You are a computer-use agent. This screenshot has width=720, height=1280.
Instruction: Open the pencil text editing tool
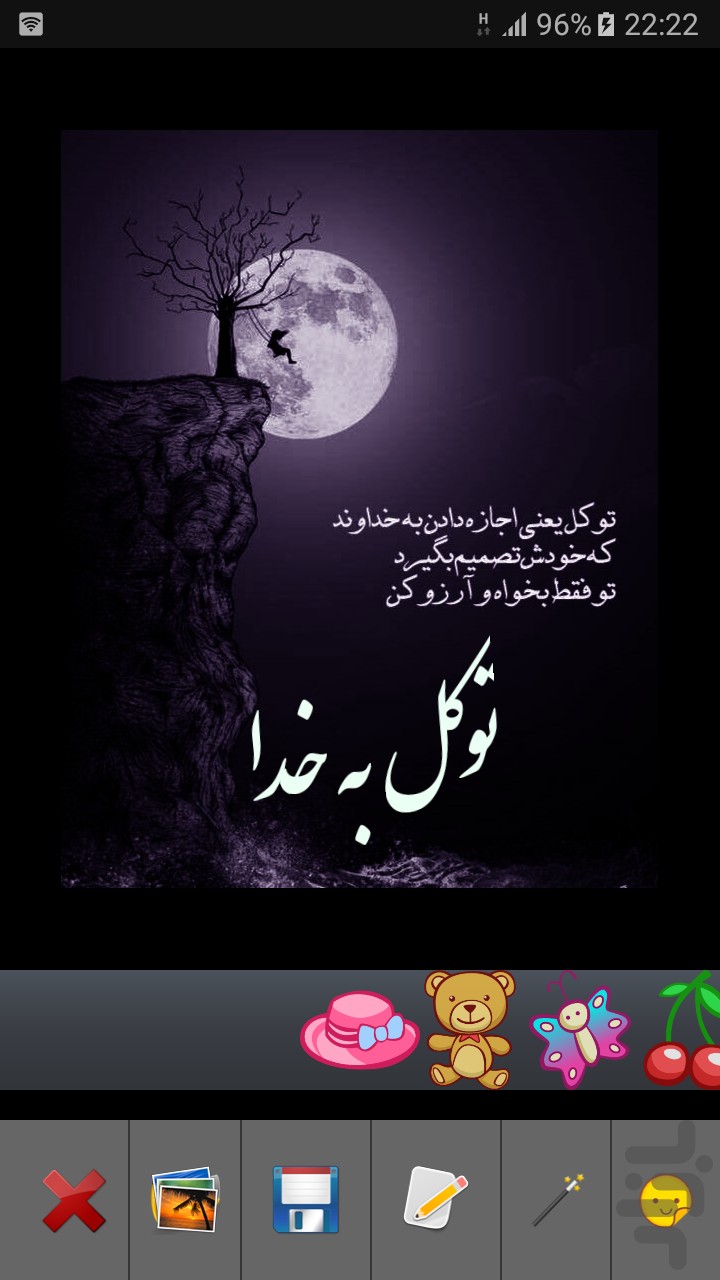(x=435, y=1198)
